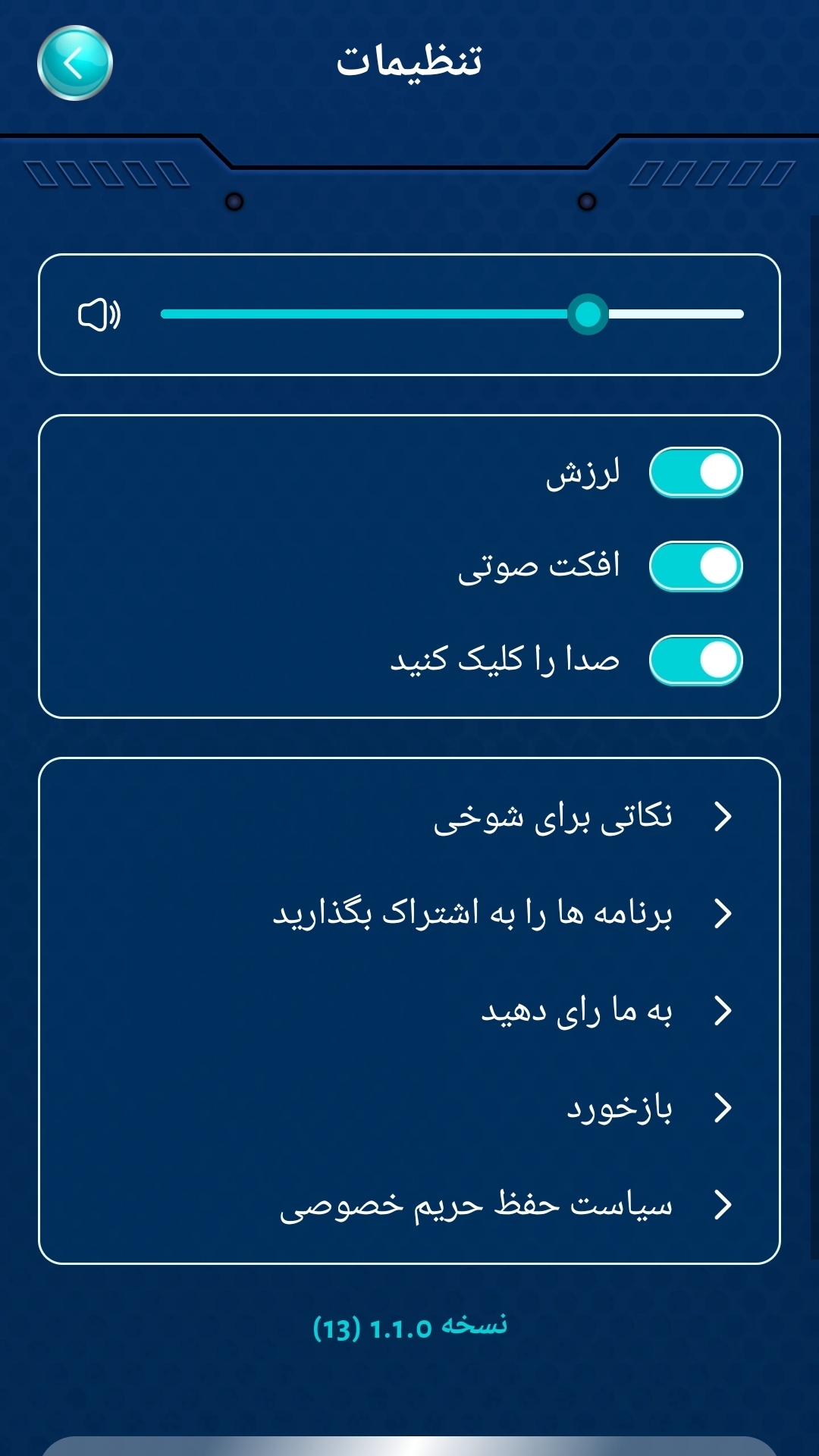
Task: Click inside the toggles settings panel
Action: 303,565
